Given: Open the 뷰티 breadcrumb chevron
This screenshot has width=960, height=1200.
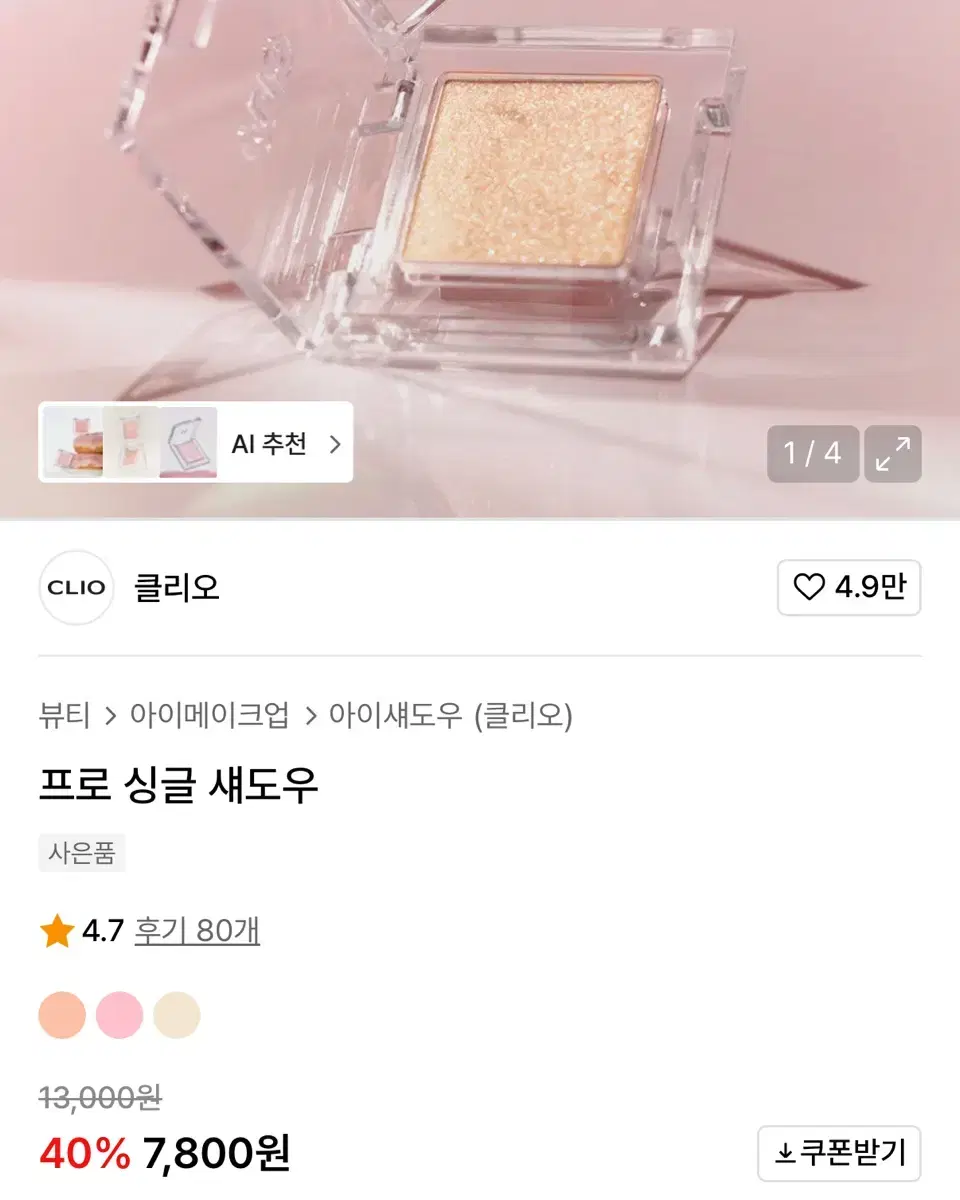Looking at the screenshot, I should (x=109, y=716).
